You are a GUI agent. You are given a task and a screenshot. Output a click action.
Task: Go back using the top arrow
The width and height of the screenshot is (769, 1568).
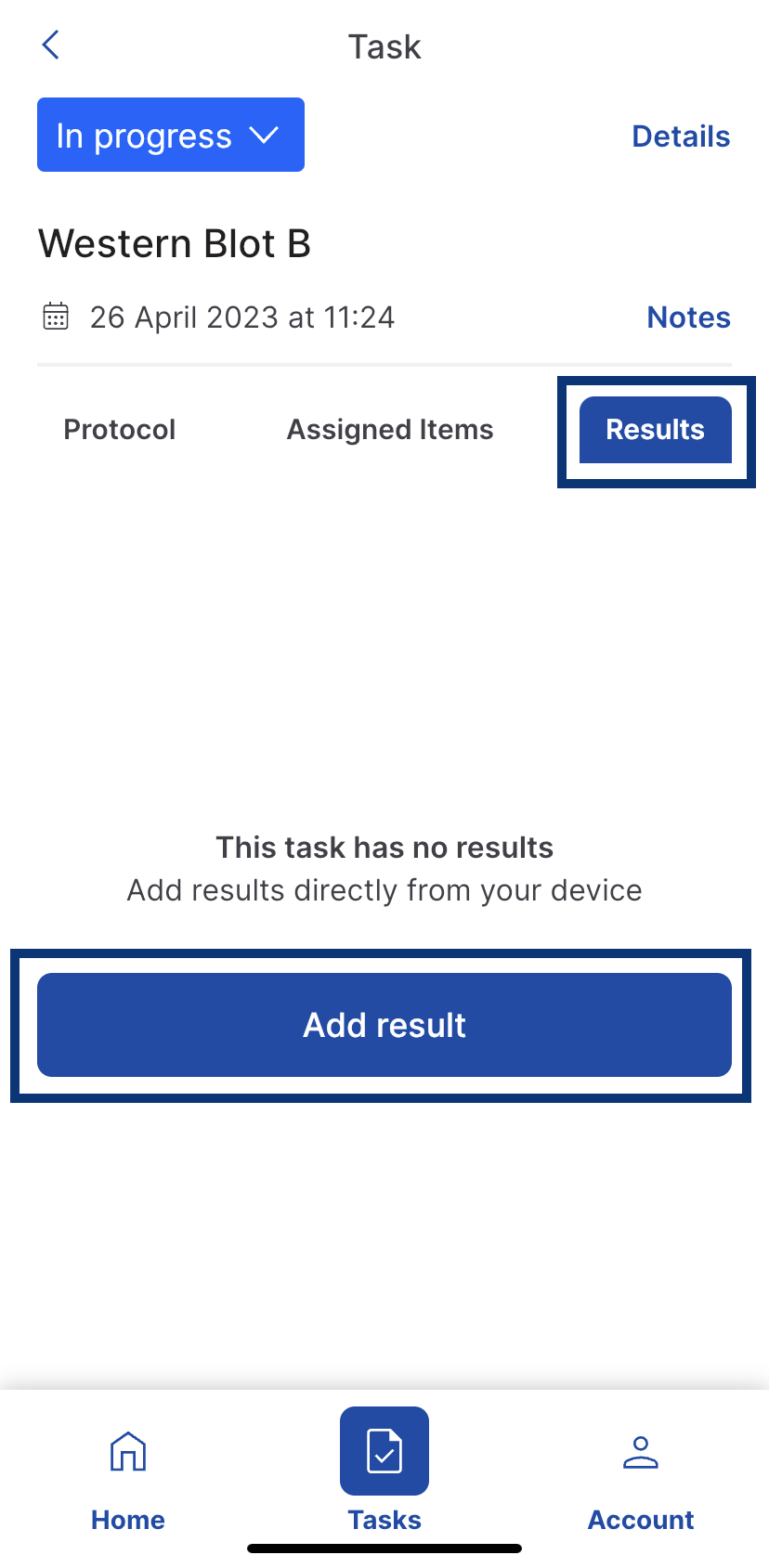point(51,45)
